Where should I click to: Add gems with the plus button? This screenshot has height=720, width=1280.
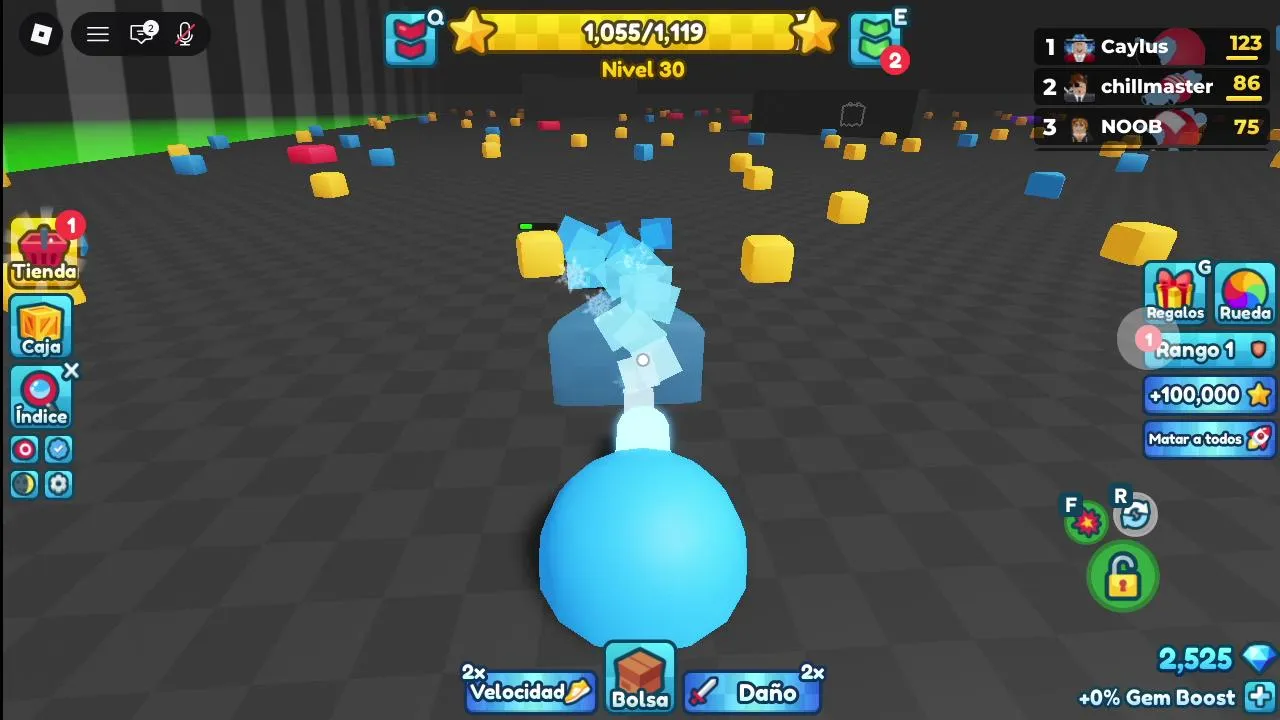coord(1261,697)
